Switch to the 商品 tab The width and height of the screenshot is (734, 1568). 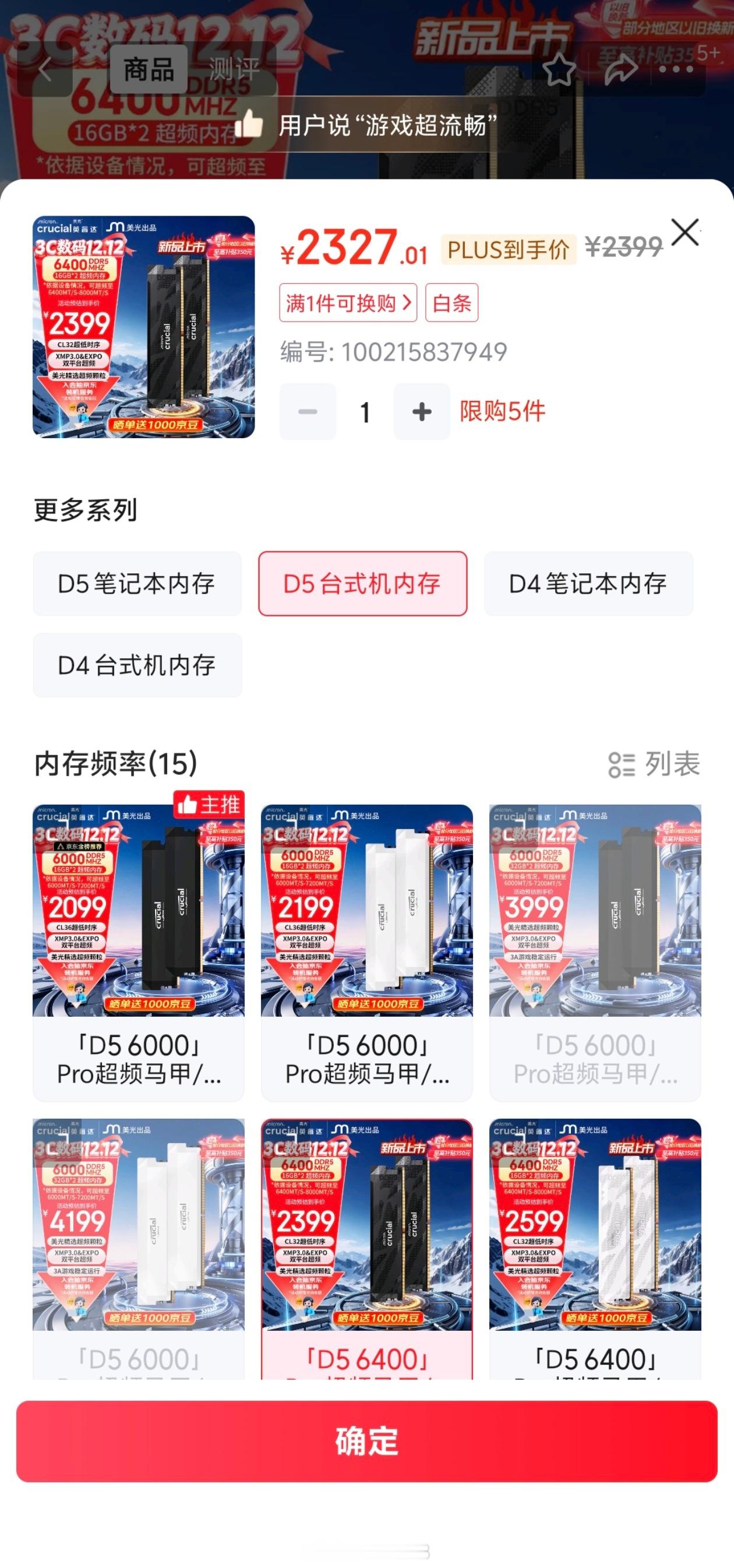click(148, 69)
